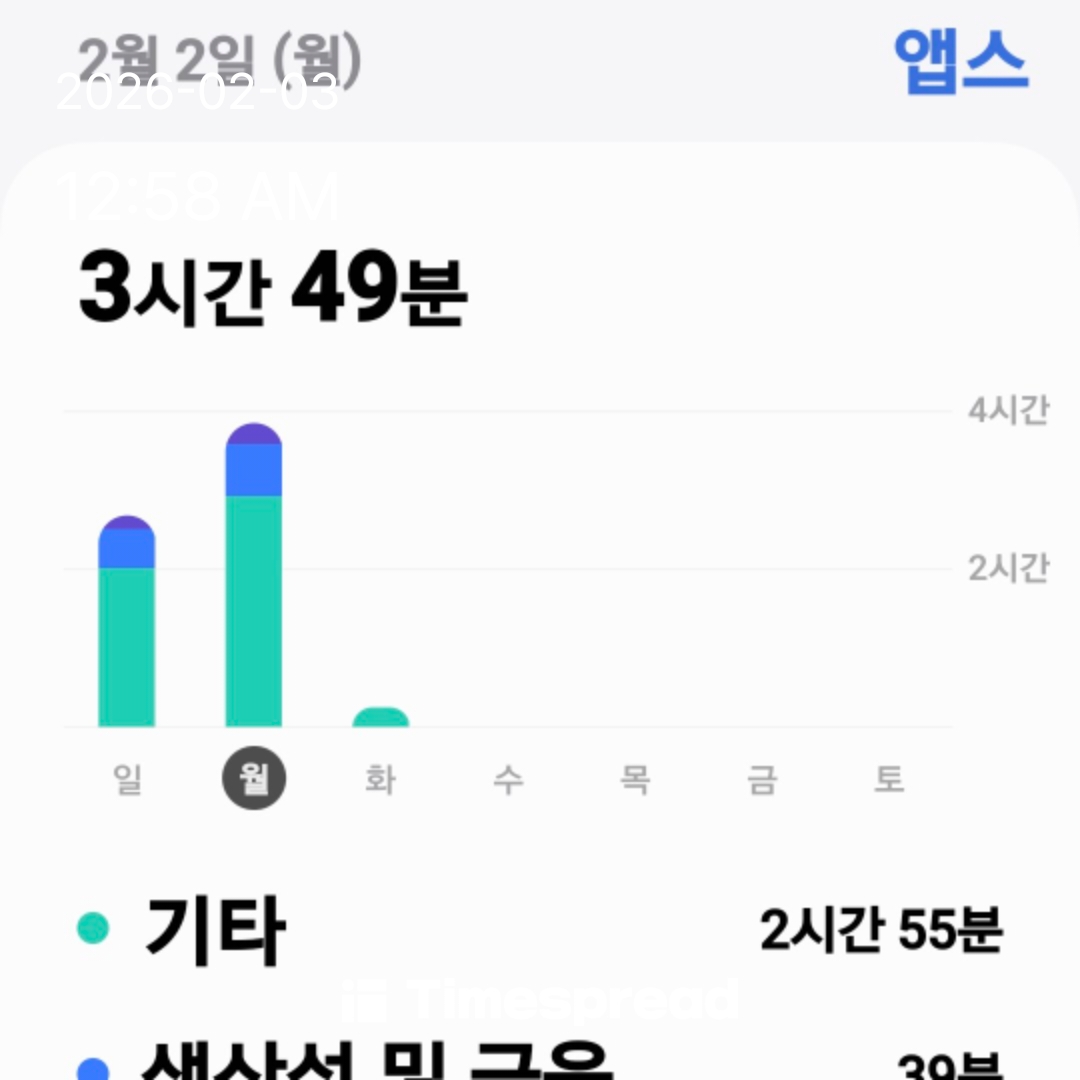The width and height of the screenshot is (1080, 1080).
Task: Select 화 (Tuesday) on the chart
Action: (x=381, y=780)
